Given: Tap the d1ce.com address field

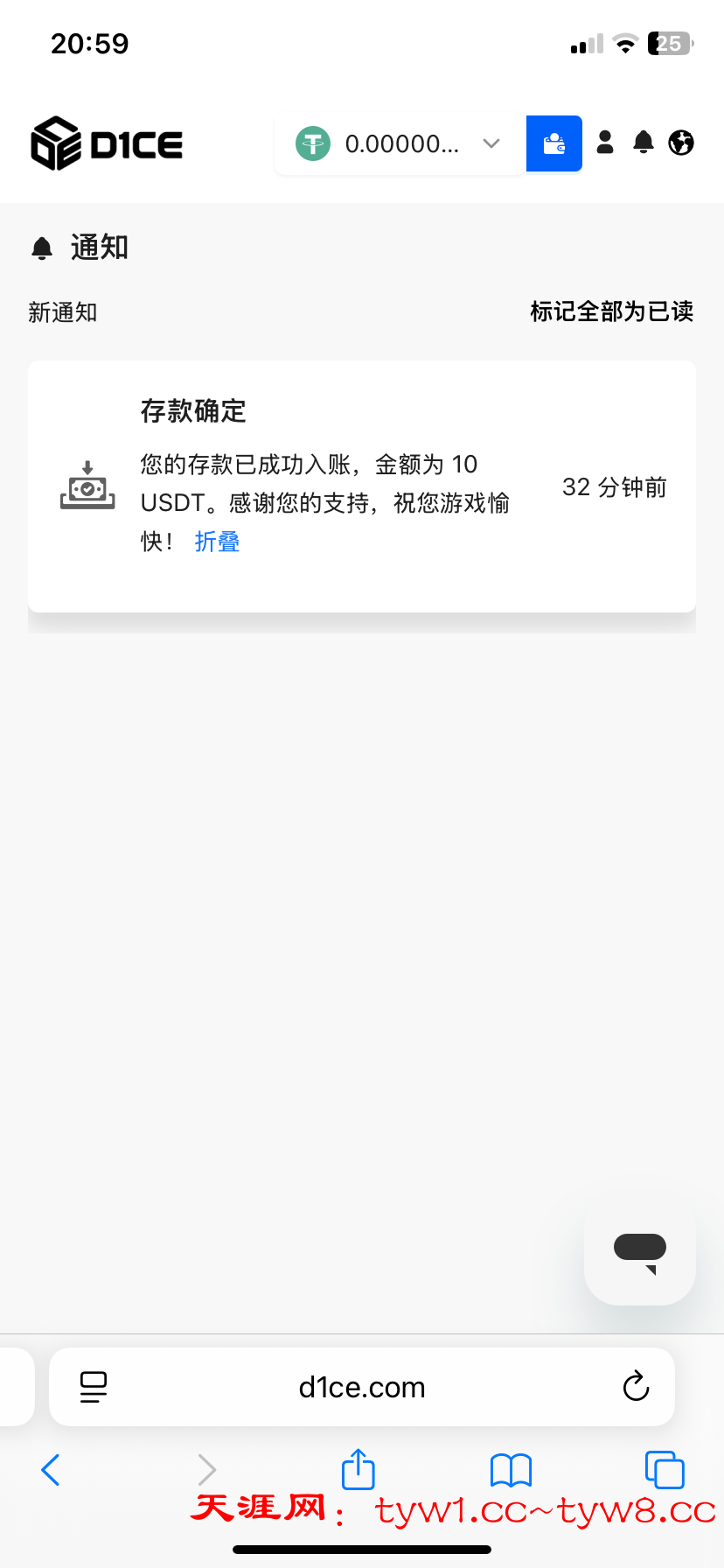Looking at the screenshot, I should coord(362,1387).
